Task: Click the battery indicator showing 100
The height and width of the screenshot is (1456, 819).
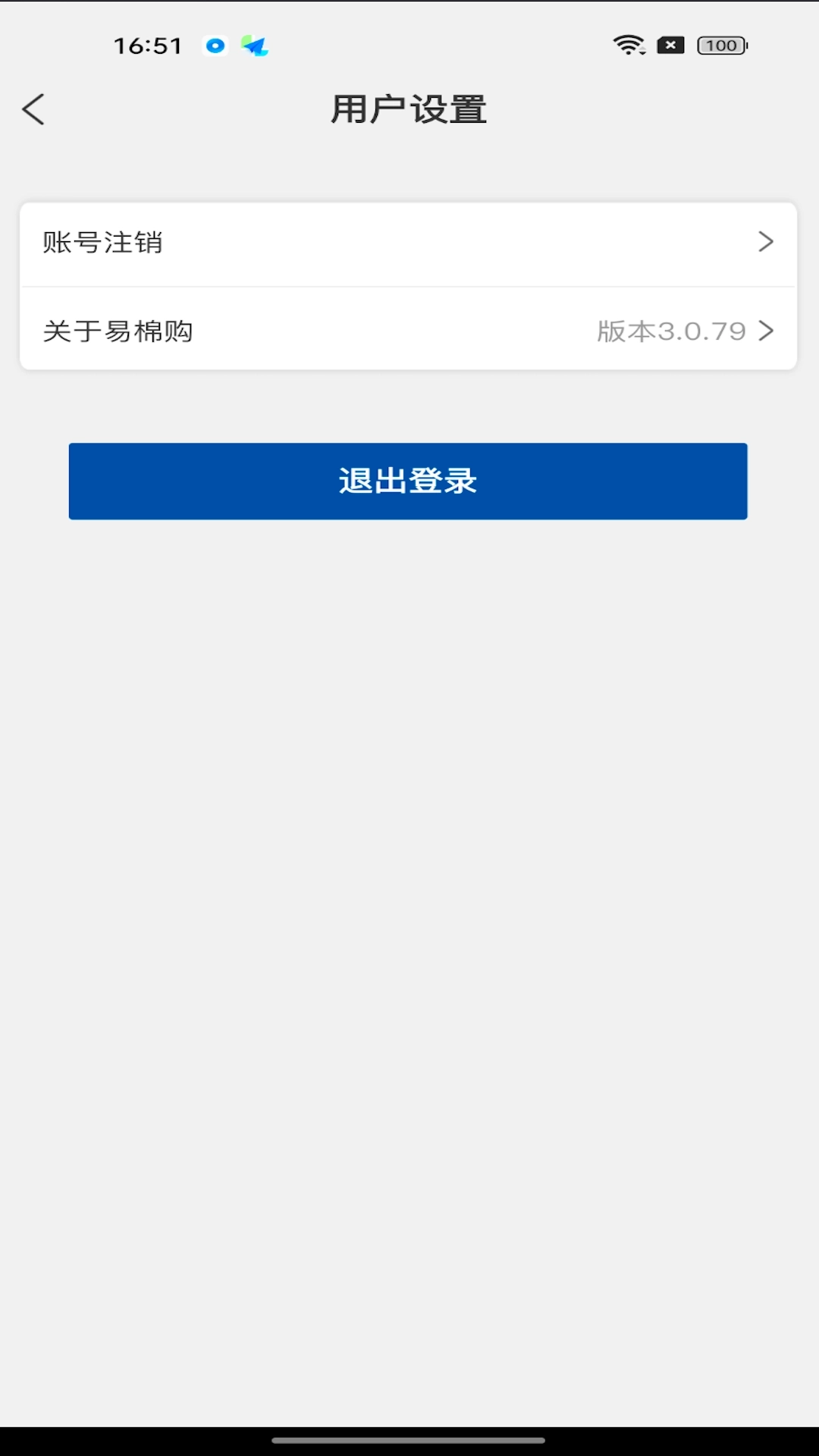Action: 719,45
